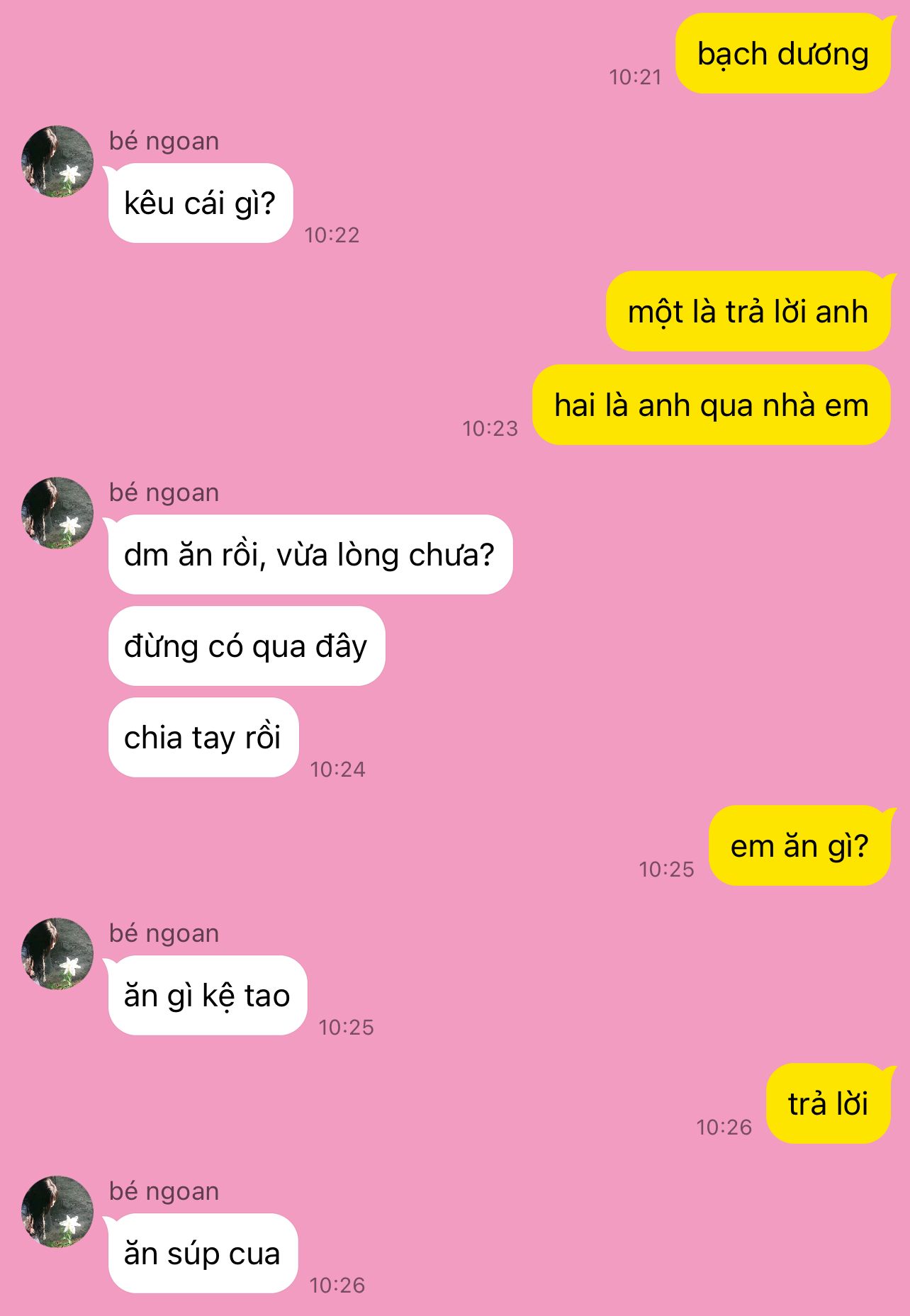Open bé ngoan's avatar beside "kêu cái gì?"
910x1316 pixels.
pos(57,162)
